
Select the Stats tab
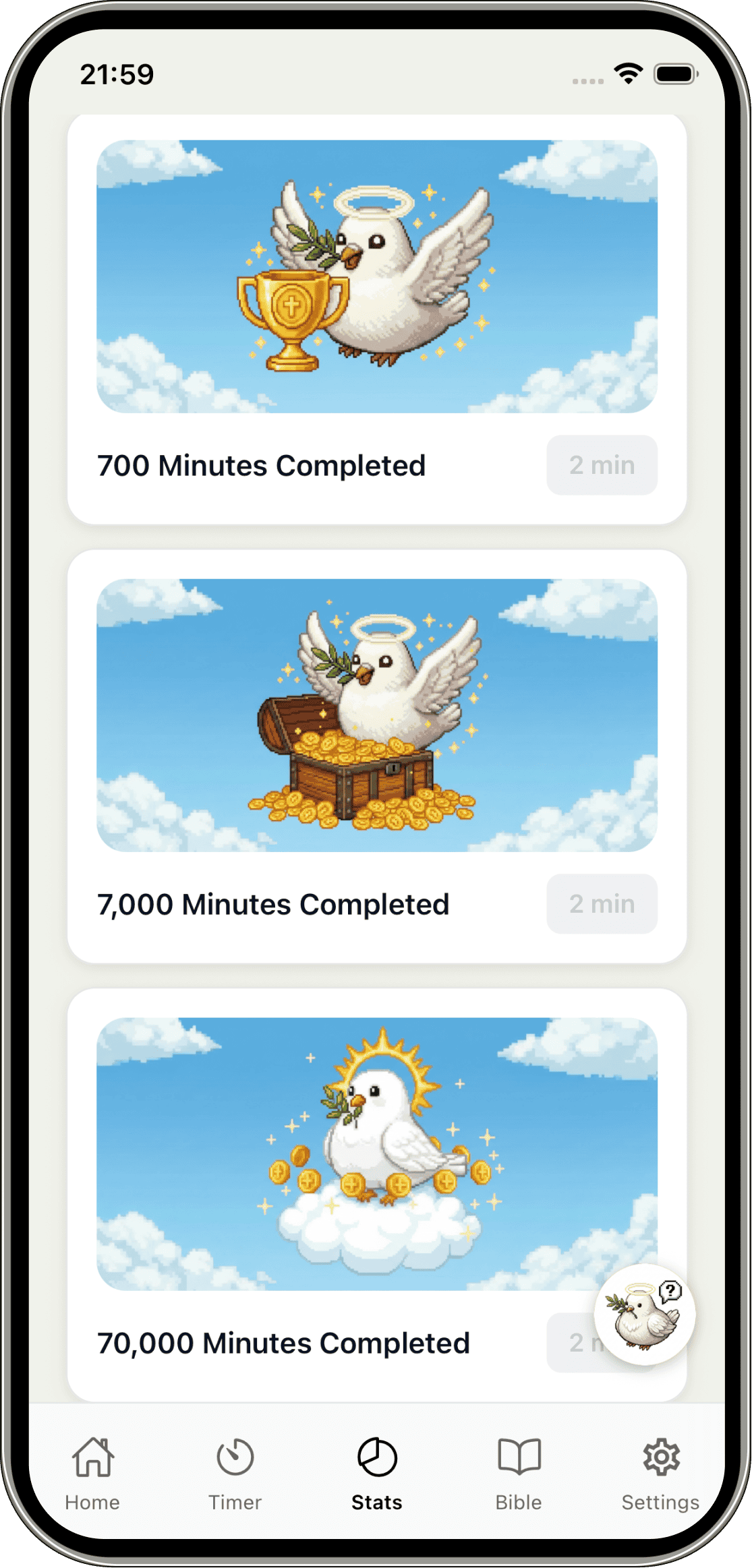tap(376, 1473)
